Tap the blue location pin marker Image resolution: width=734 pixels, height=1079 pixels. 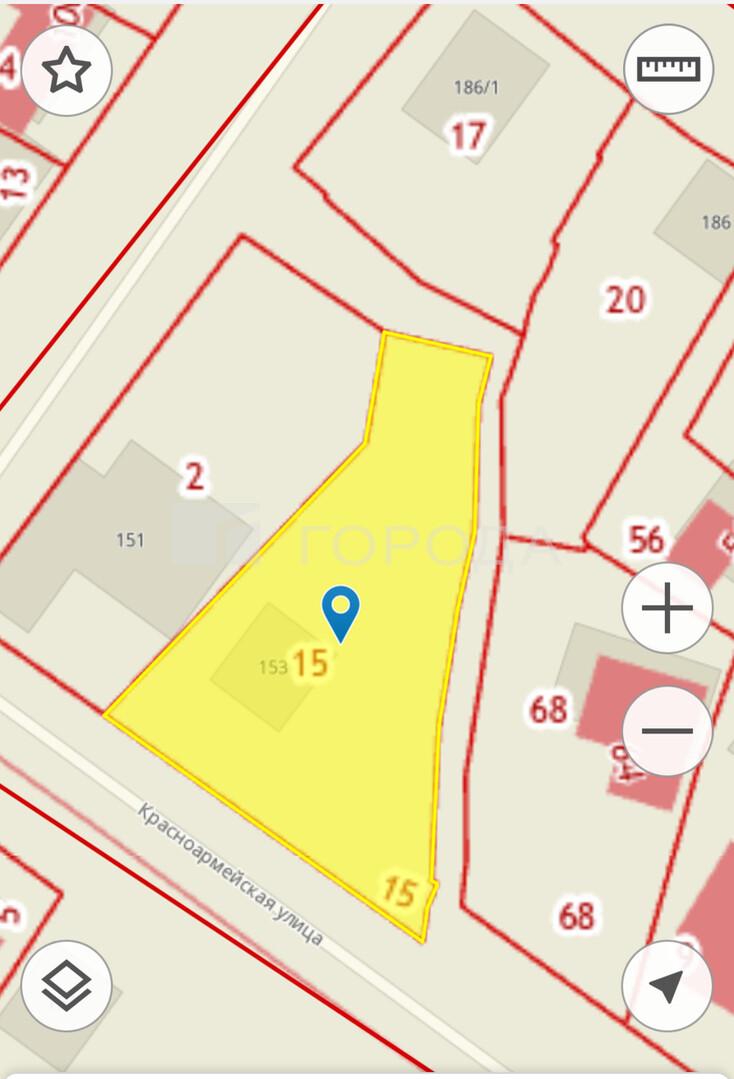341,612
